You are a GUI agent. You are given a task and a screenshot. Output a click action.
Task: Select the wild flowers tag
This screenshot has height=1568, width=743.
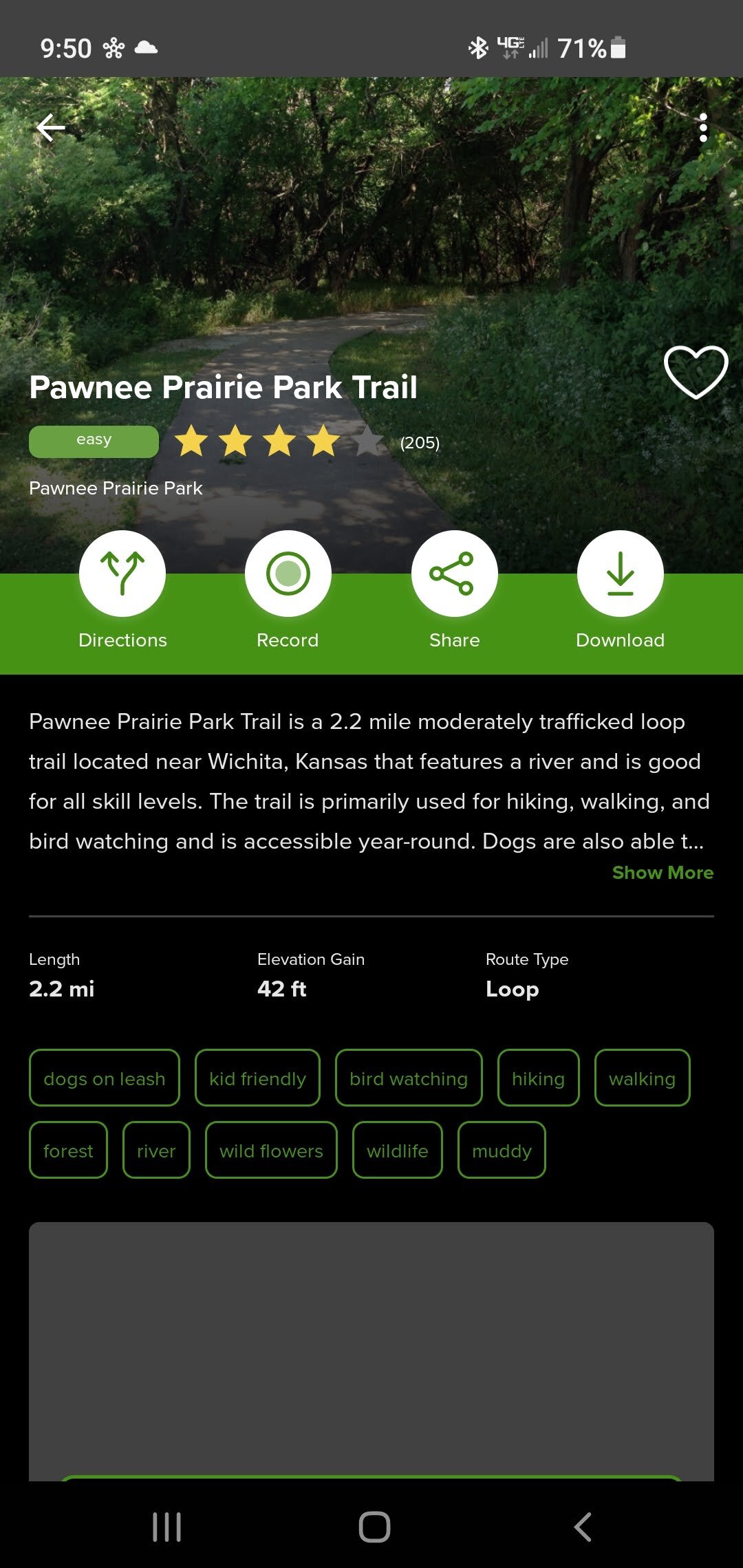pos(271,1150)
